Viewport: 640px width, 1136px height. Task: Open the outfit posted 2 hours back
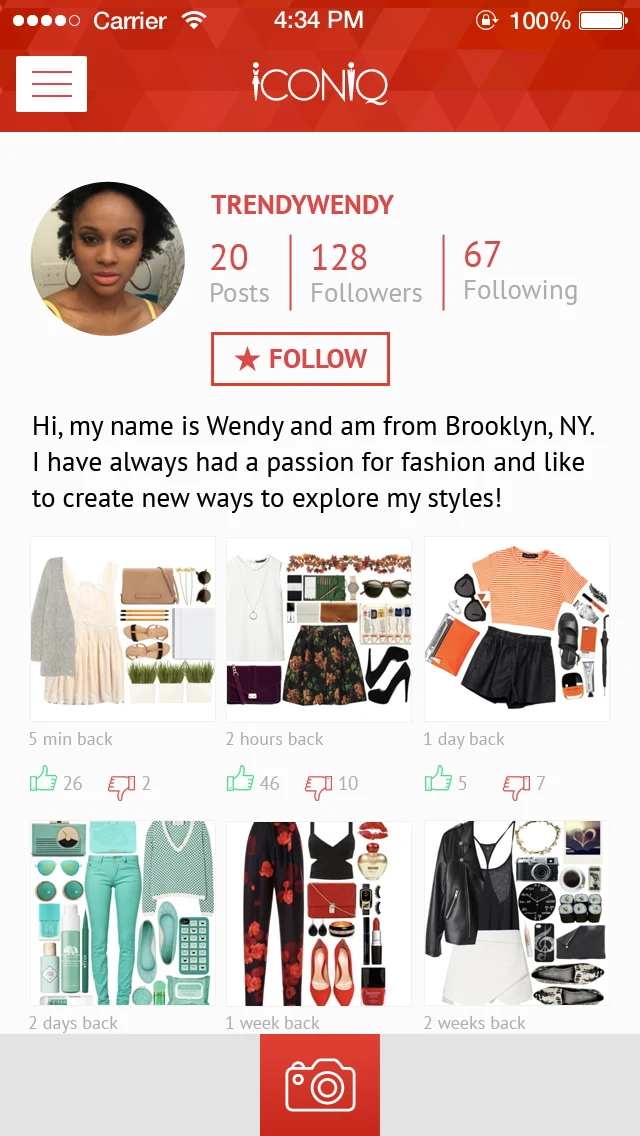point(319,629)
